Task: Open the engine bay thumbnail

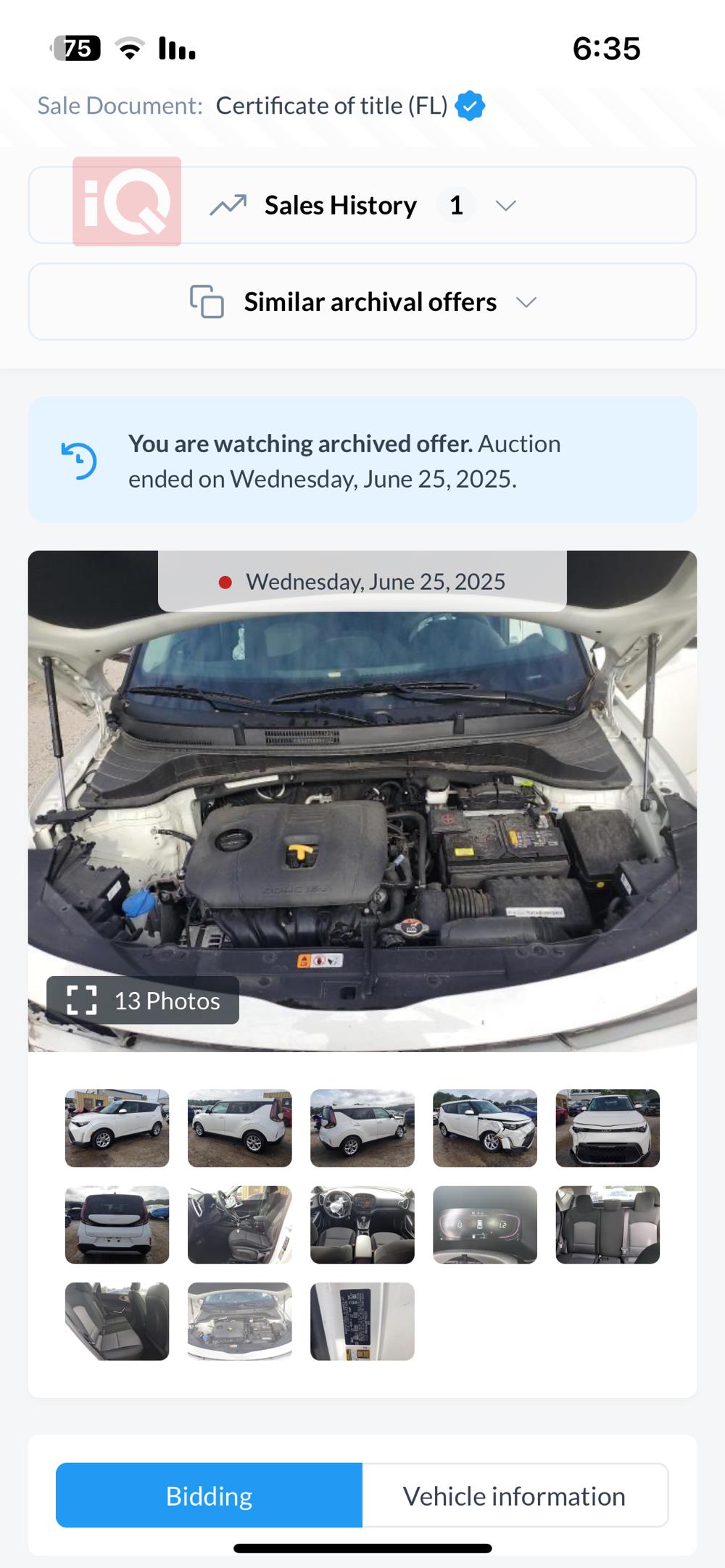Action: click(x=240, y=1321)
